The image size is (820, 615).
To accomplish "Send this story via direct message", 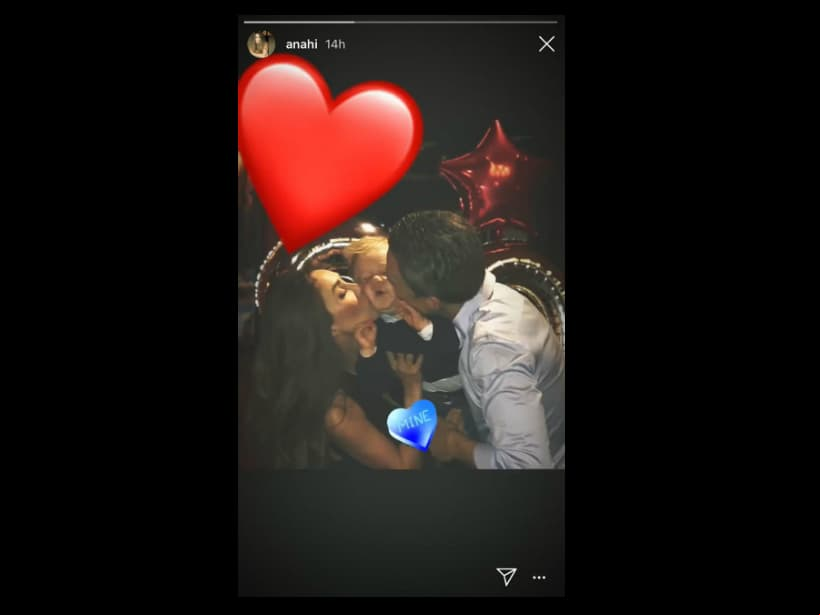I will [x=506, y=576].
